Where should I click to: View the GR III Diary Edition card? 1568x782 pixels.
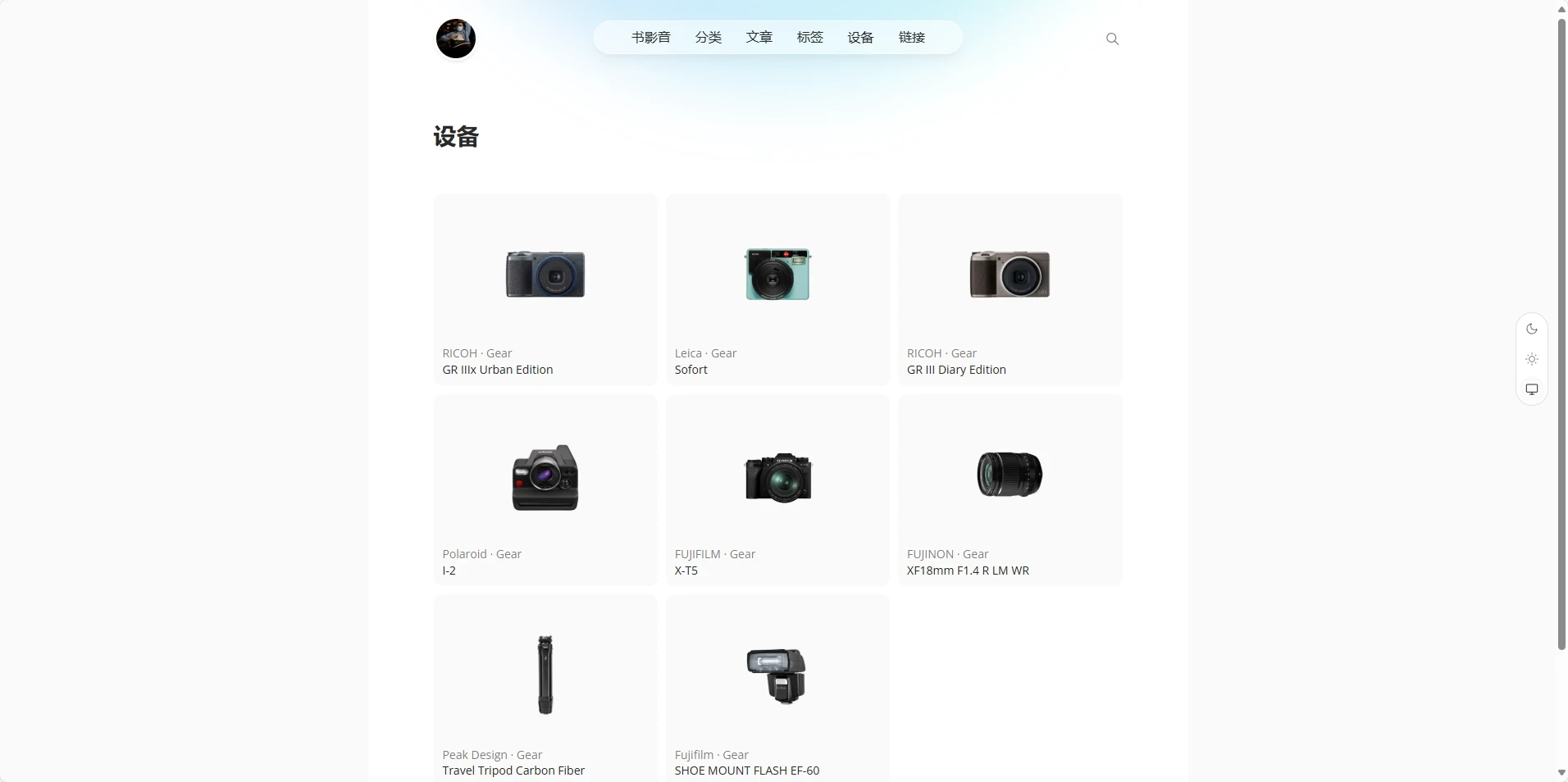coord(1010,289)
